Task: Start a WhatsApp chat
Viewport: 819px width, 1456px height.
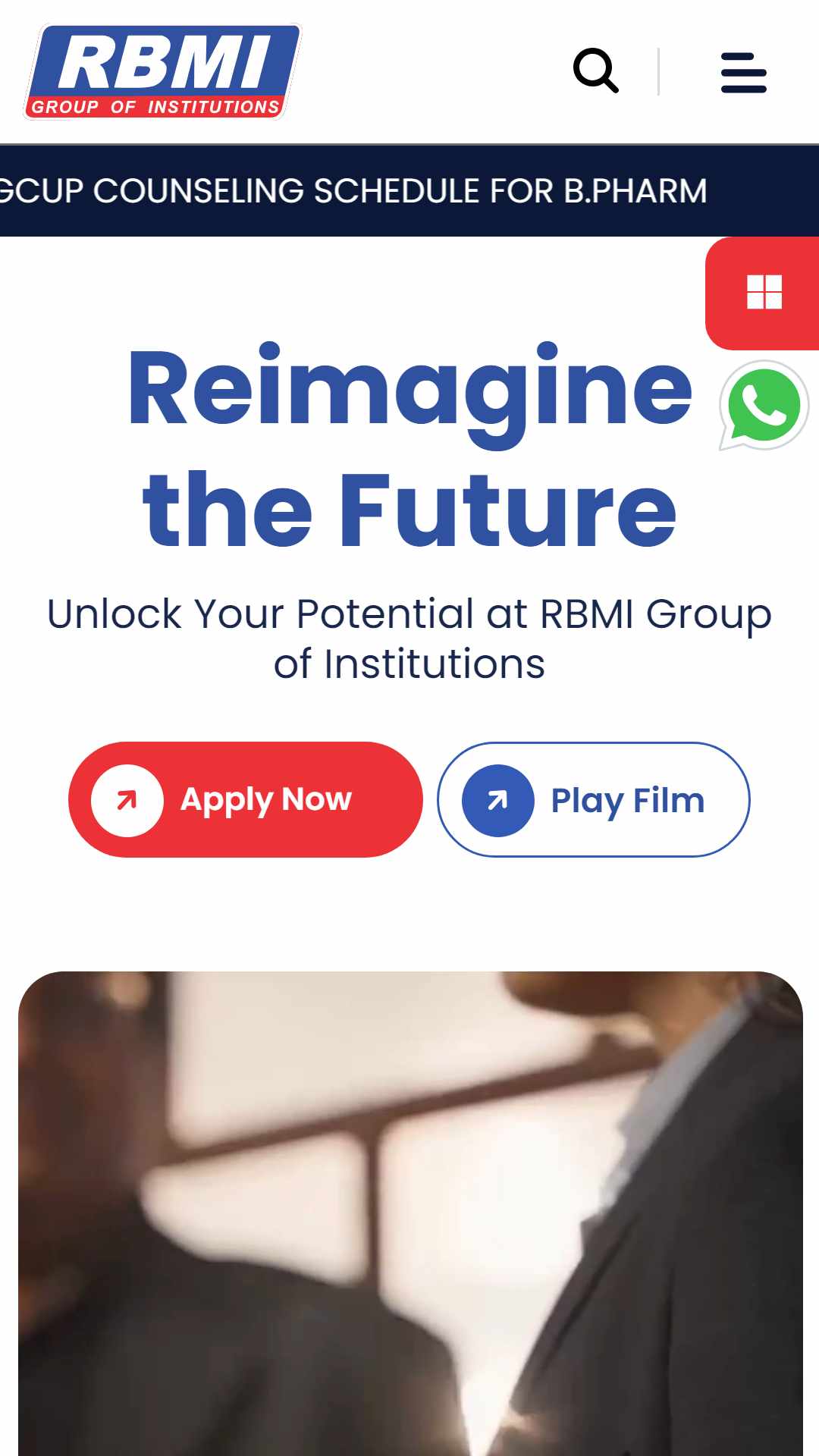Action: click(764, 406)
